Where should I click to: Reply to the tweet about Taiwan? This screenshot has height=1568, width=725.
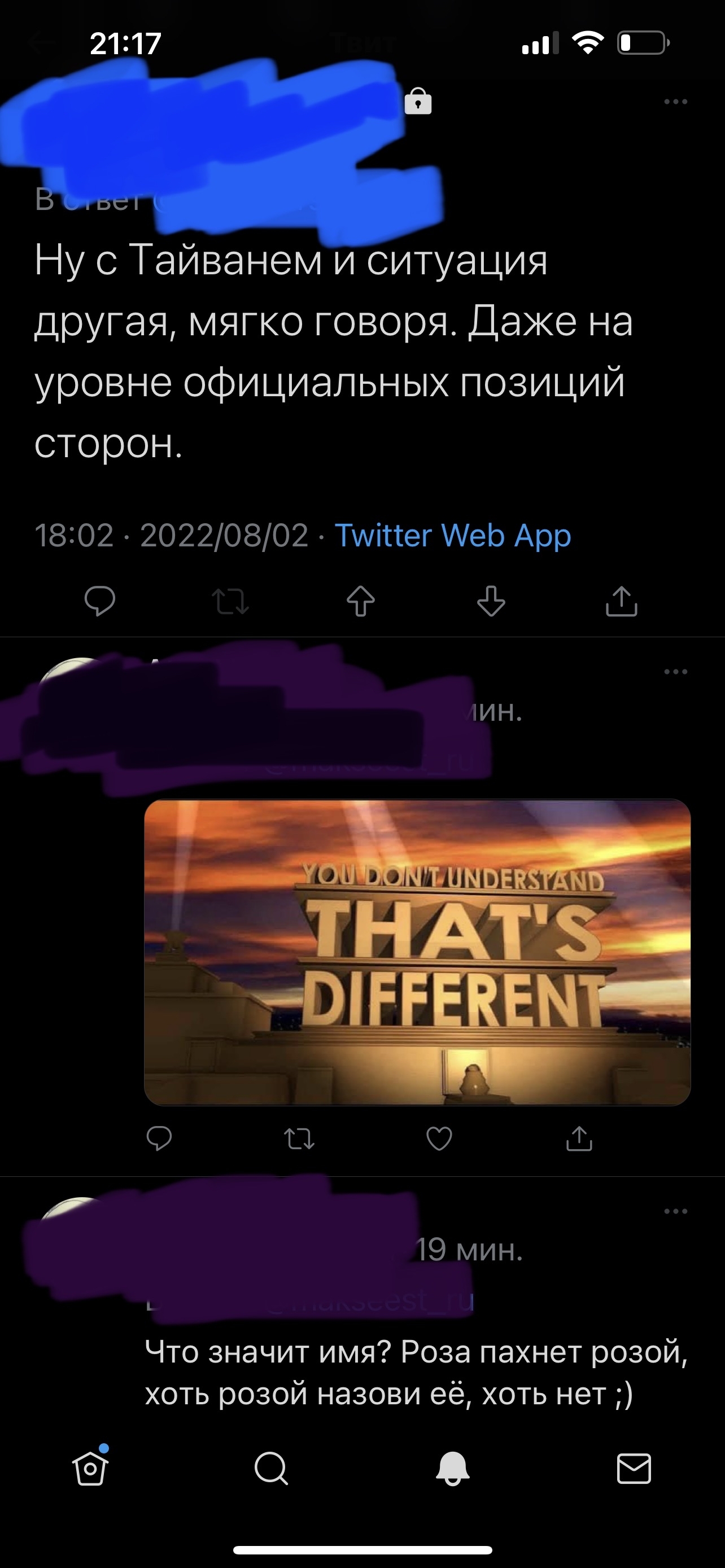[100, 601]
